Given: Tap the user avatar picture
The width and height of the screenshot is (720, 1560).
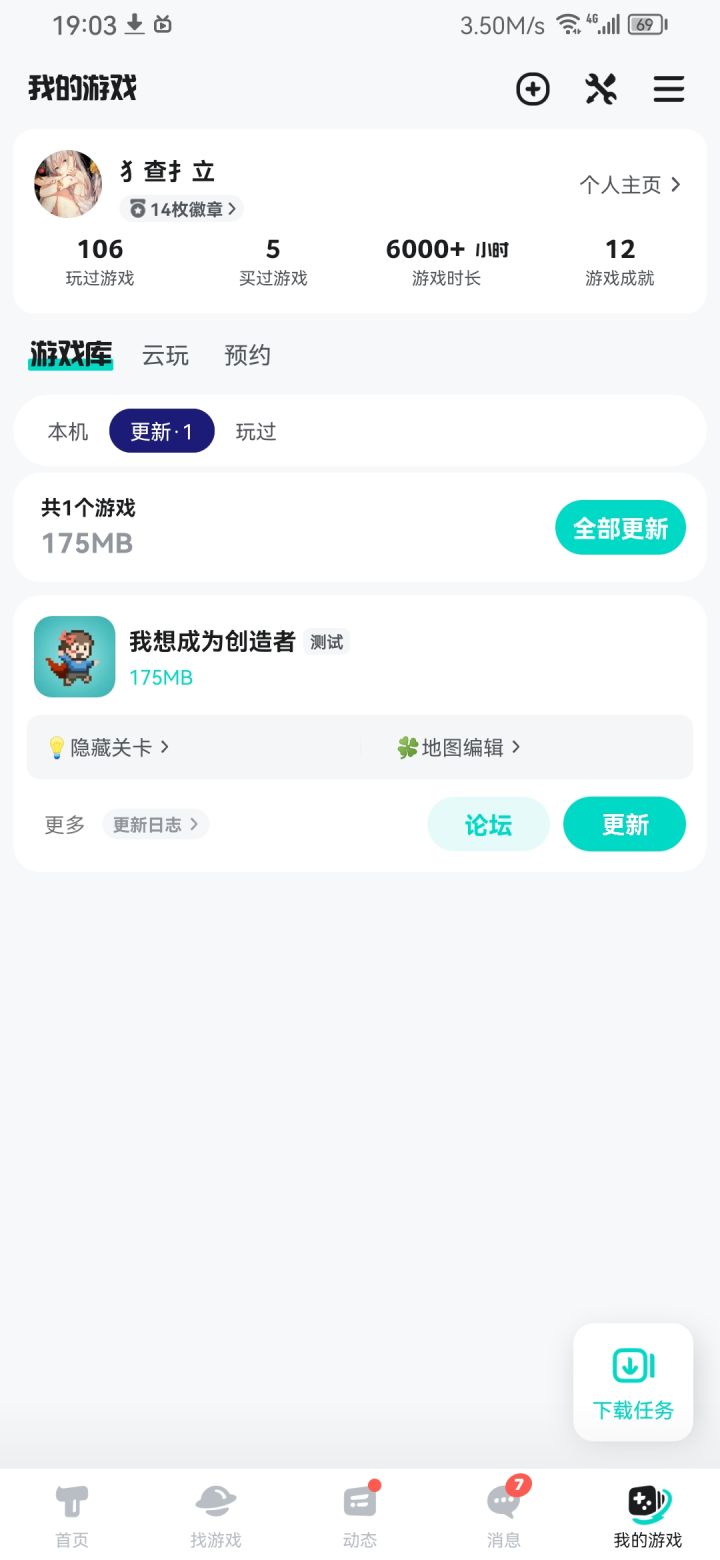Looking at the screenshot, I should (x=67, y=184).
